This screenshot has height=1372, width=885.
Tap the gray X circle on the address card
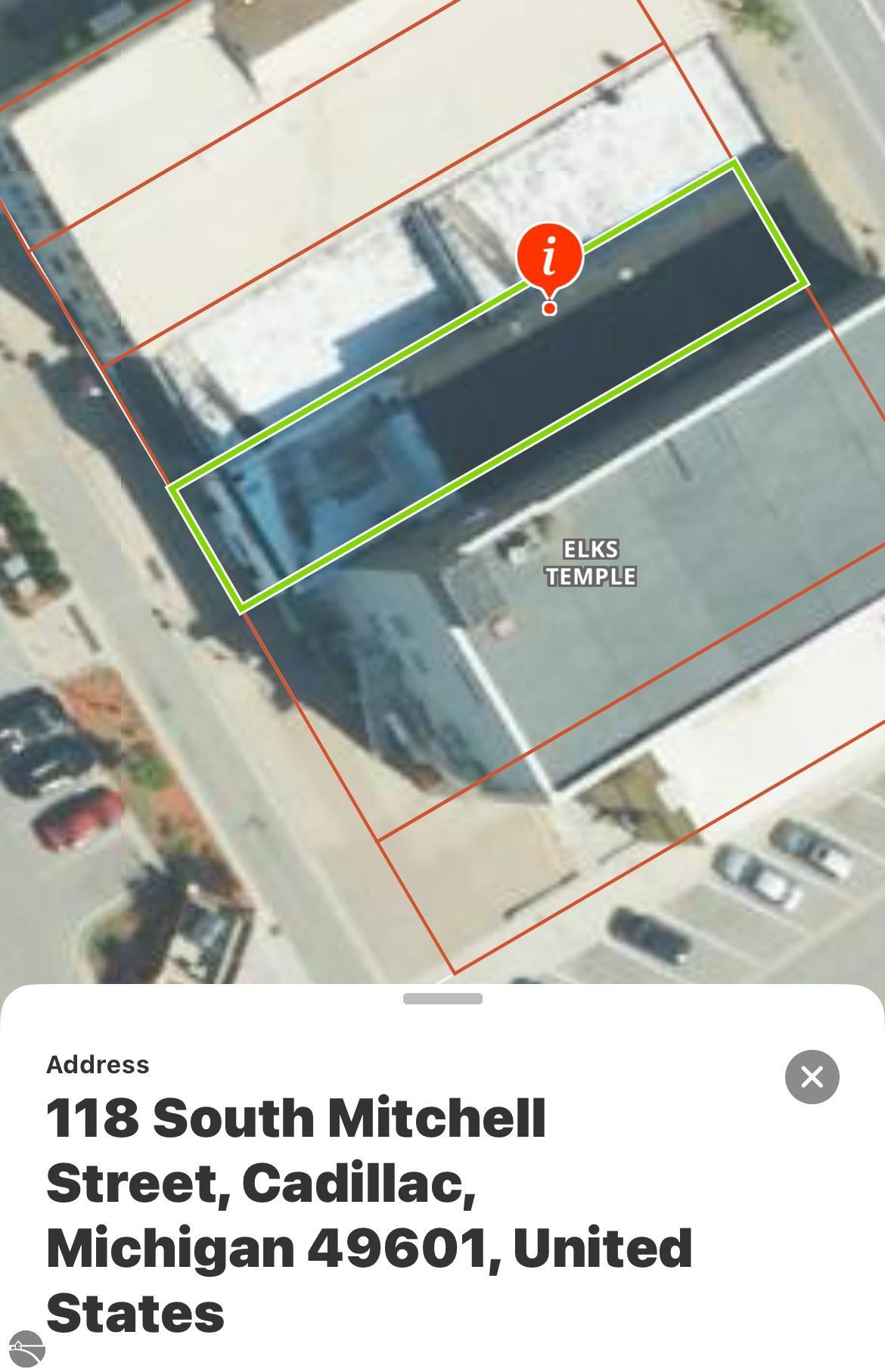click(812, 1078)
